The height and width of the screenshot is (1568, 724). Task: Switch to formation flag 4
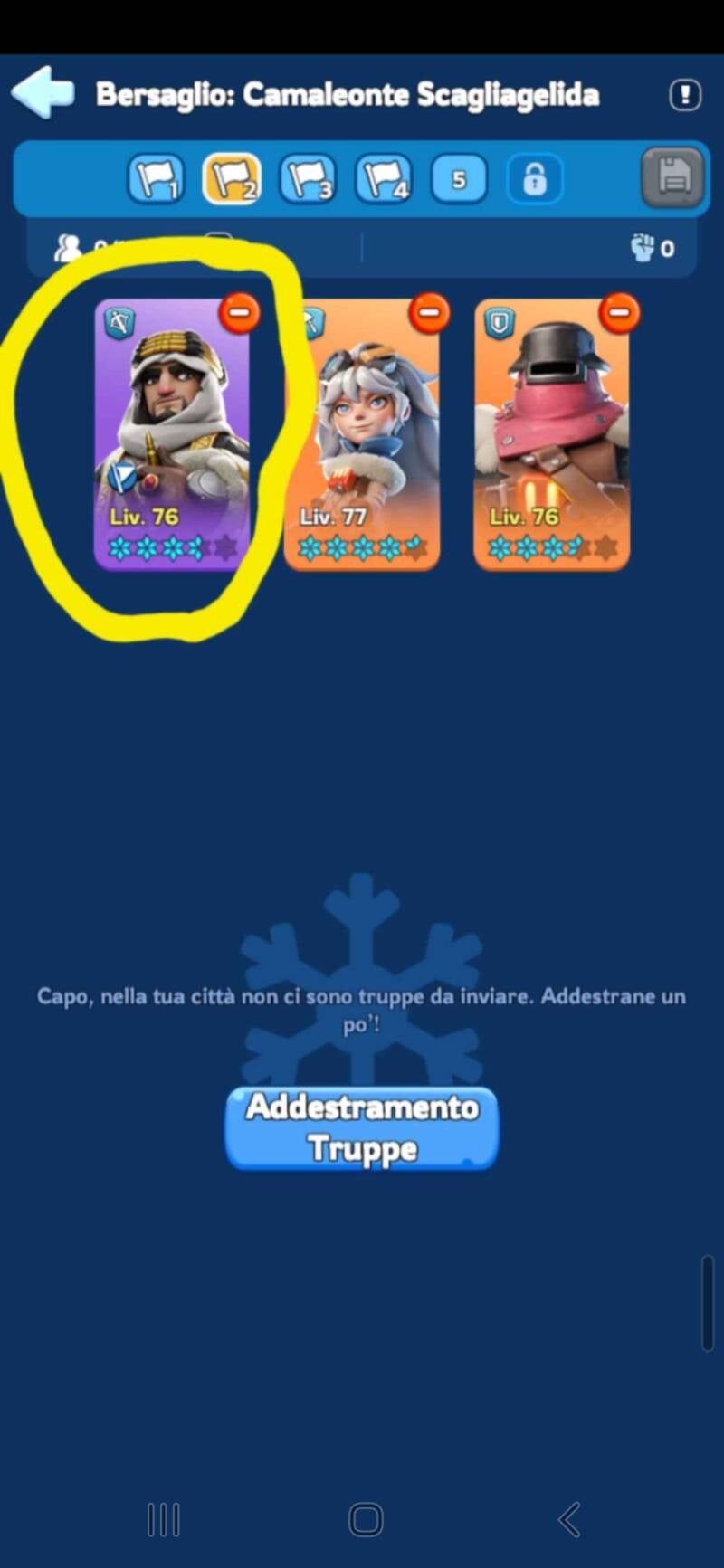(x=384, y=178)
